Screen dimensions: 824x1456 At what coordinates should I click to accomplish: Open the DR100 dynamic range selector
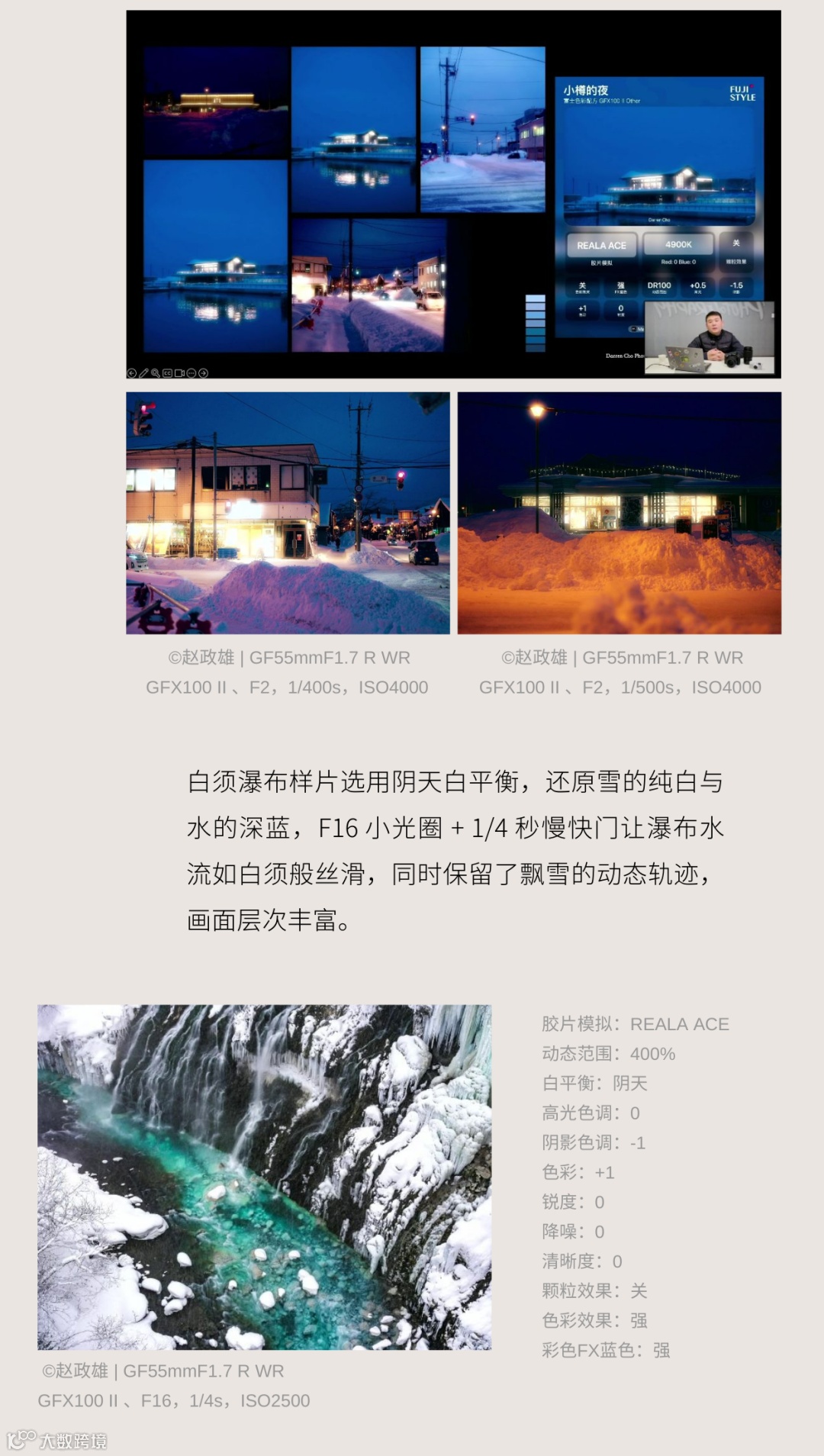tap(658, 285)
